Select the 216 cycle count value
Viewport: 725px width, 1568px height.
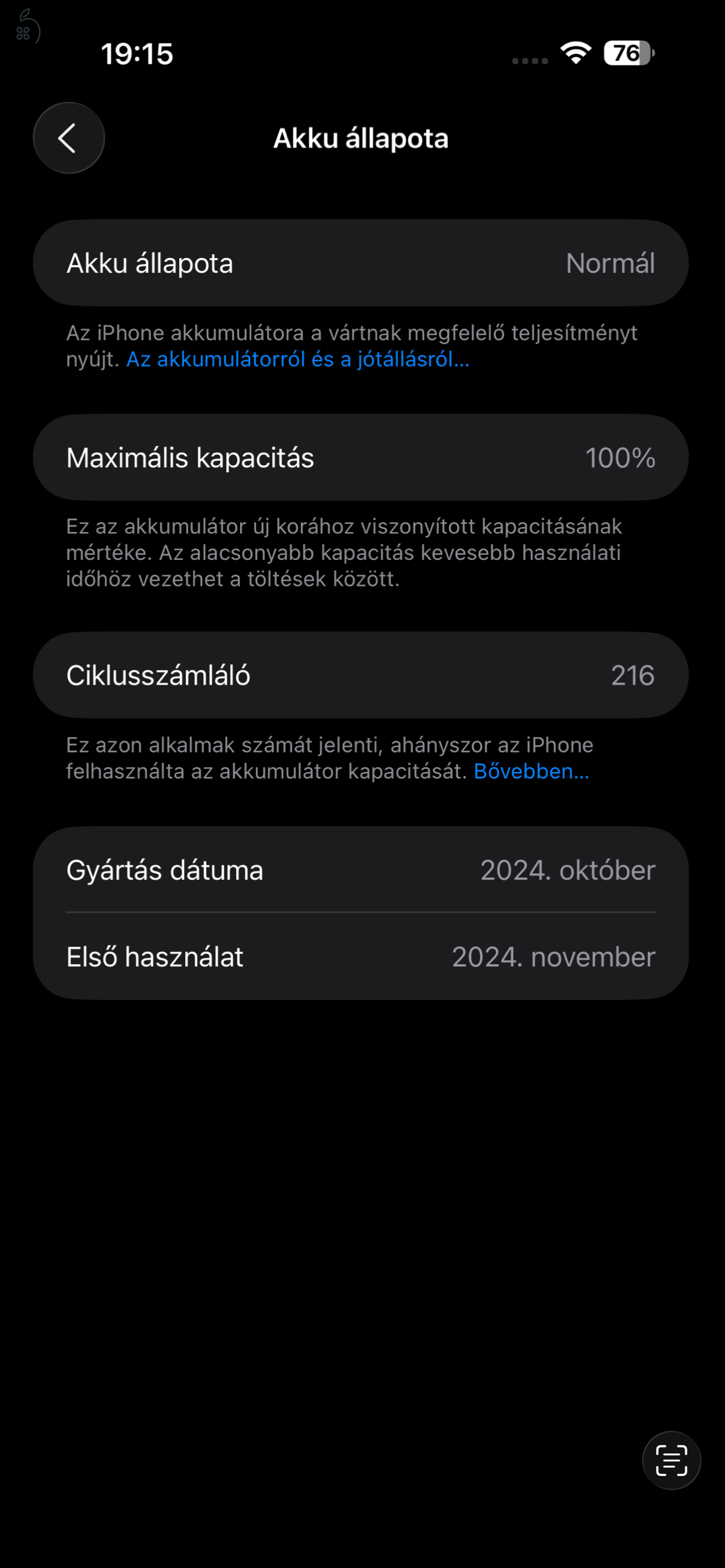point(633,675)
